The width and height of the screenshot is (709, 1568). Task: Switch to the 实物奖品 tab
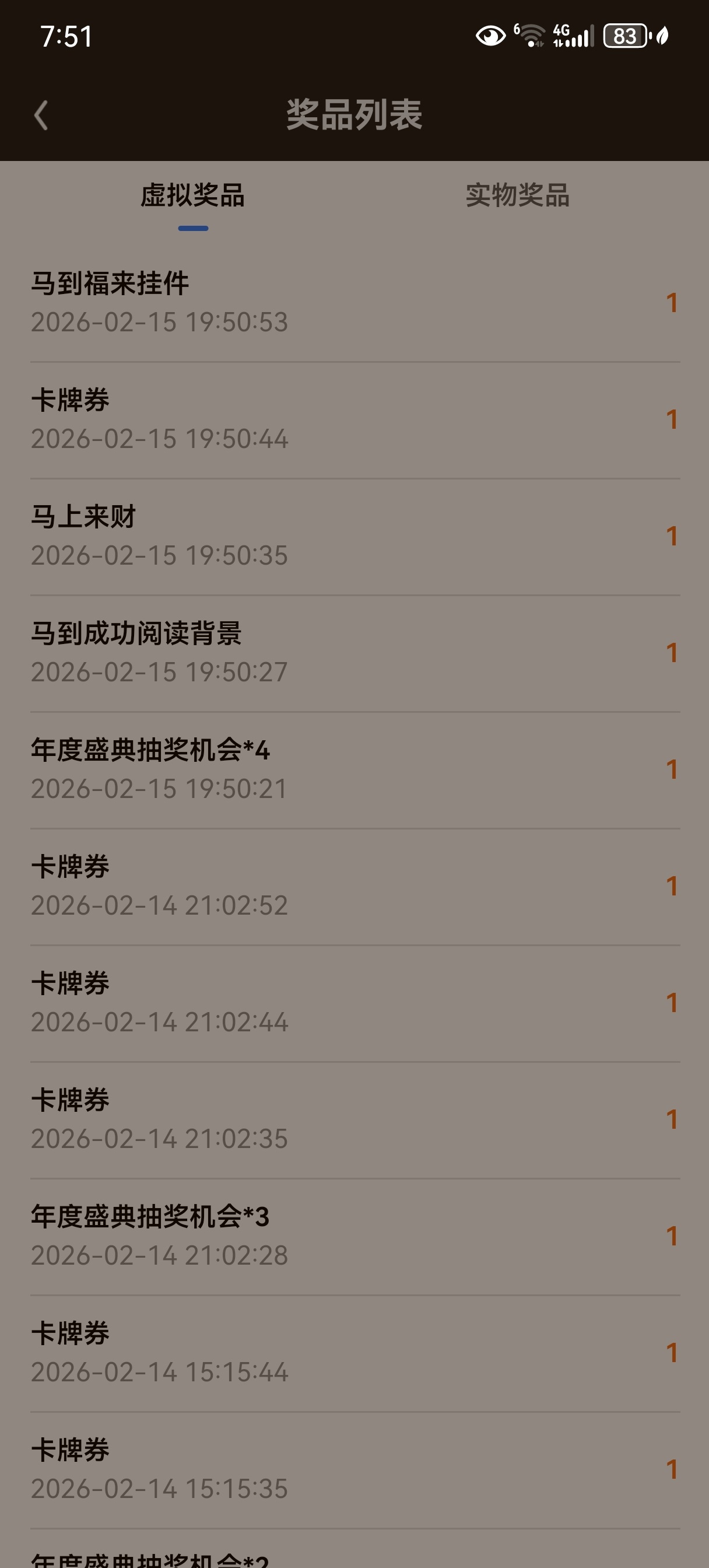[x=517, y=195]
